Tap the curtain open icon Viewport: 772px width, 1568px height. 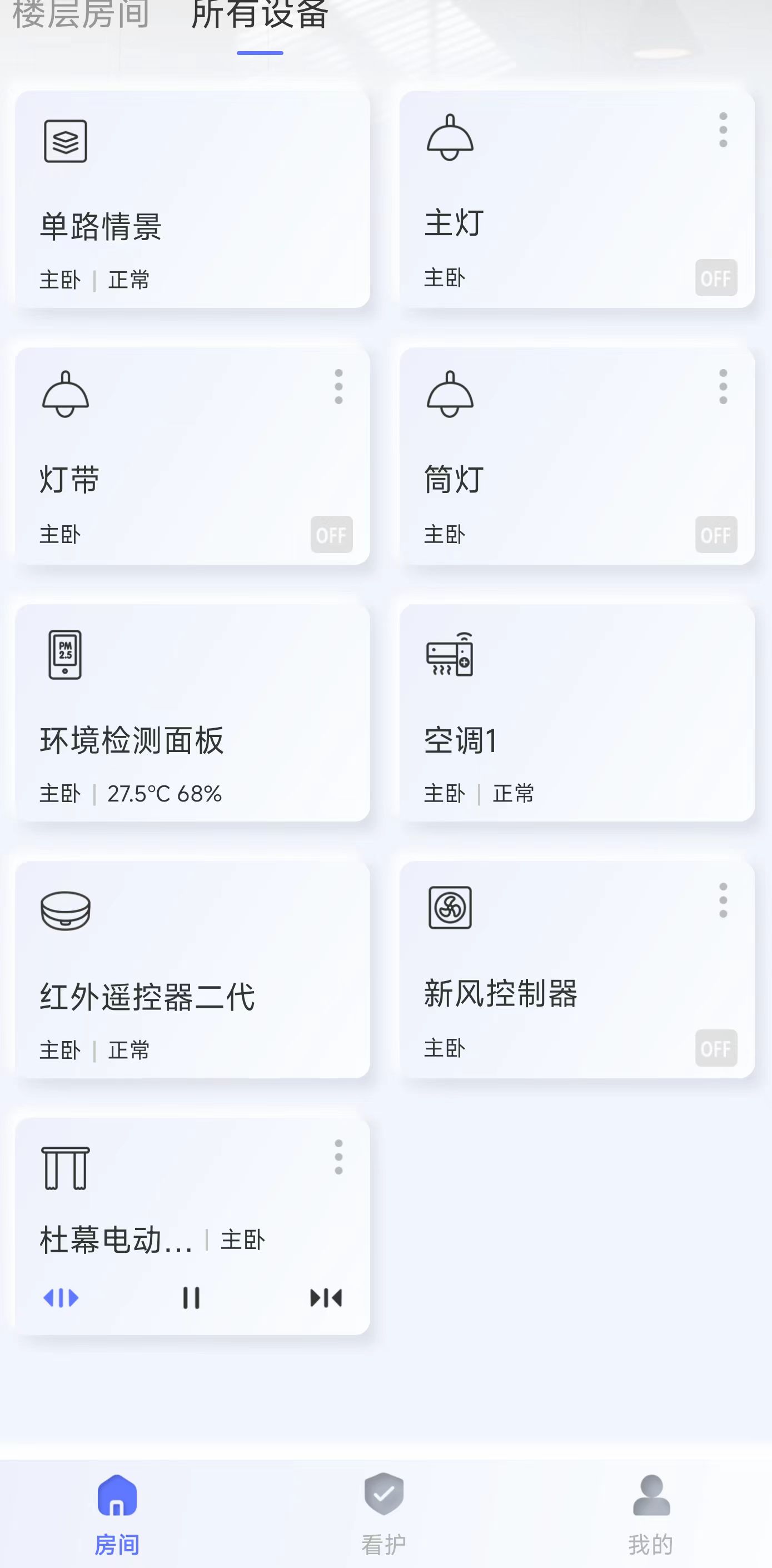[61, 1298]
